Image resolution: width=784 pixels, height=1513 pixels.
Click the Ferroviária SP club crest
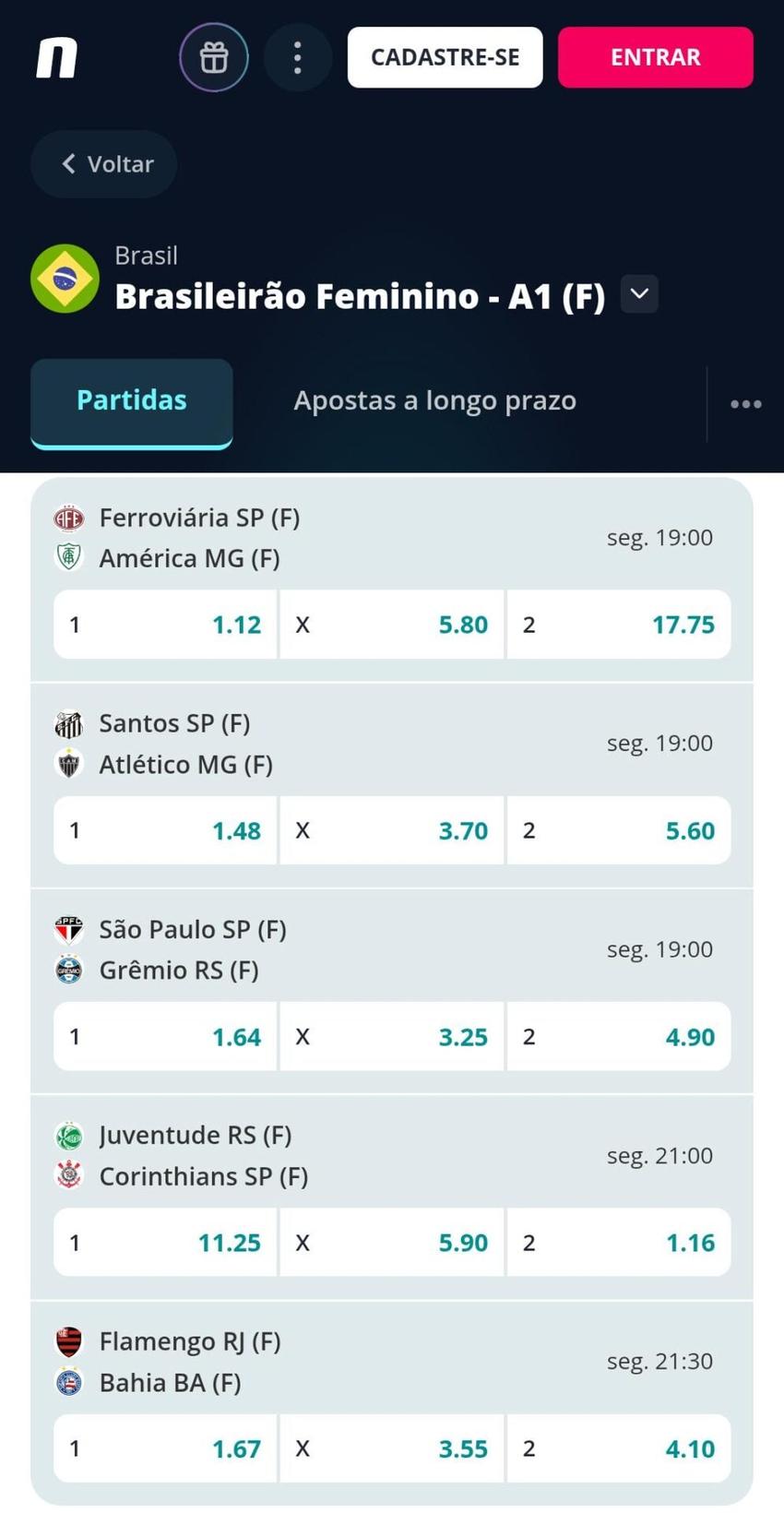point(69,518)
